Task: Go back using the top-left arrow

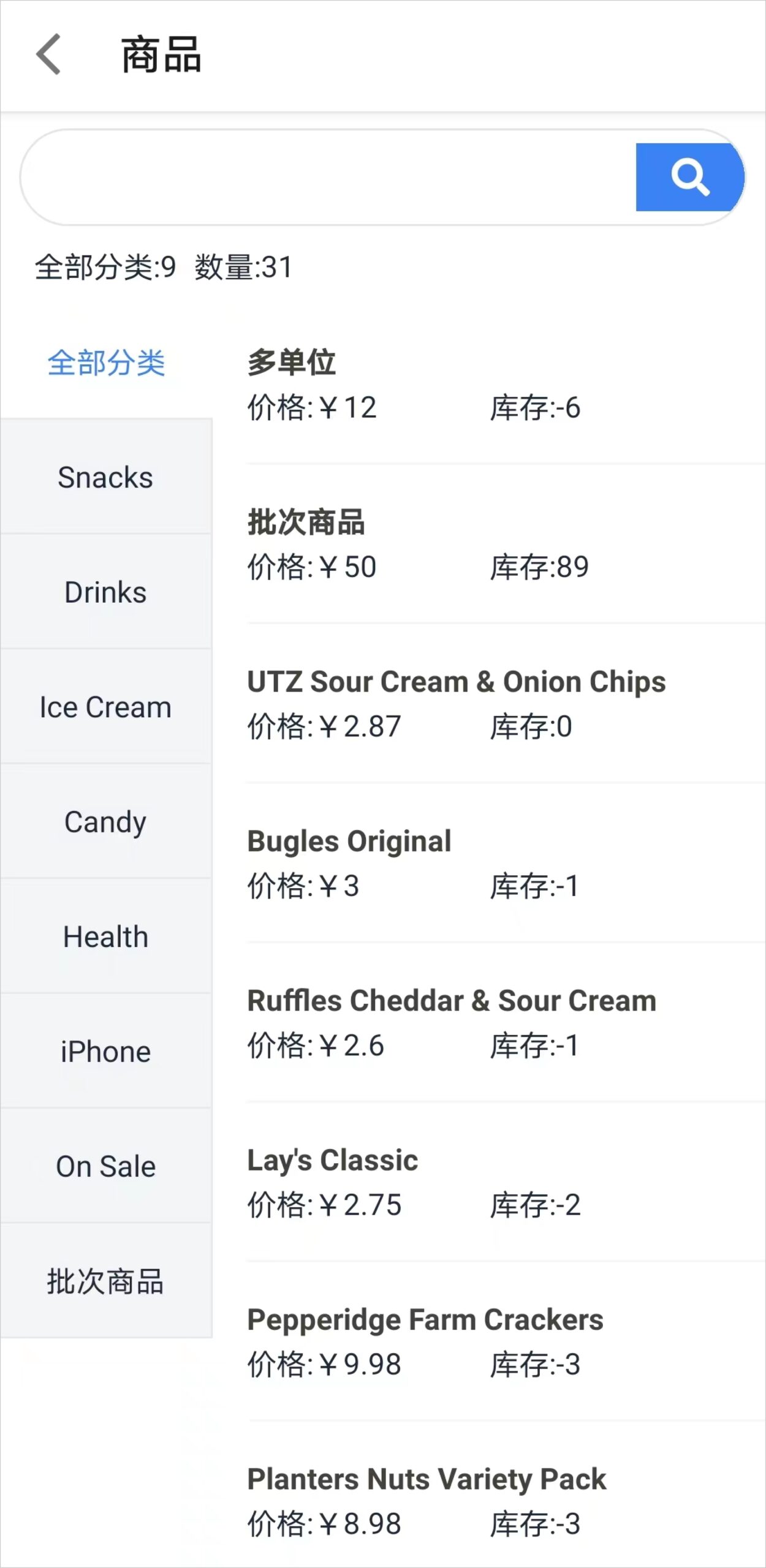Action: [x=49, y=55]
